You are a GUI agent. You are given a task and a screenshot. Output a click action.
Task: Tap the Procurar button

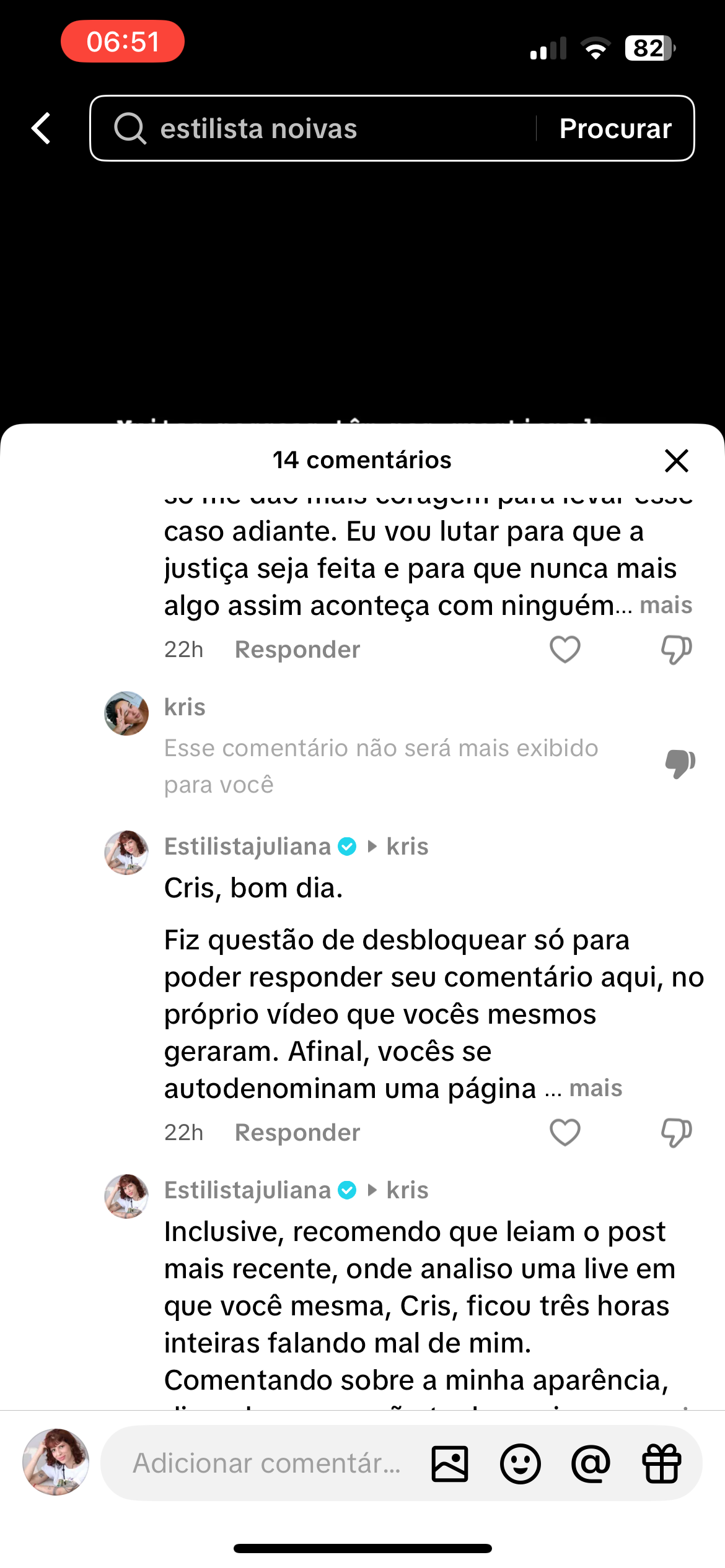click(x=615, y=129)
